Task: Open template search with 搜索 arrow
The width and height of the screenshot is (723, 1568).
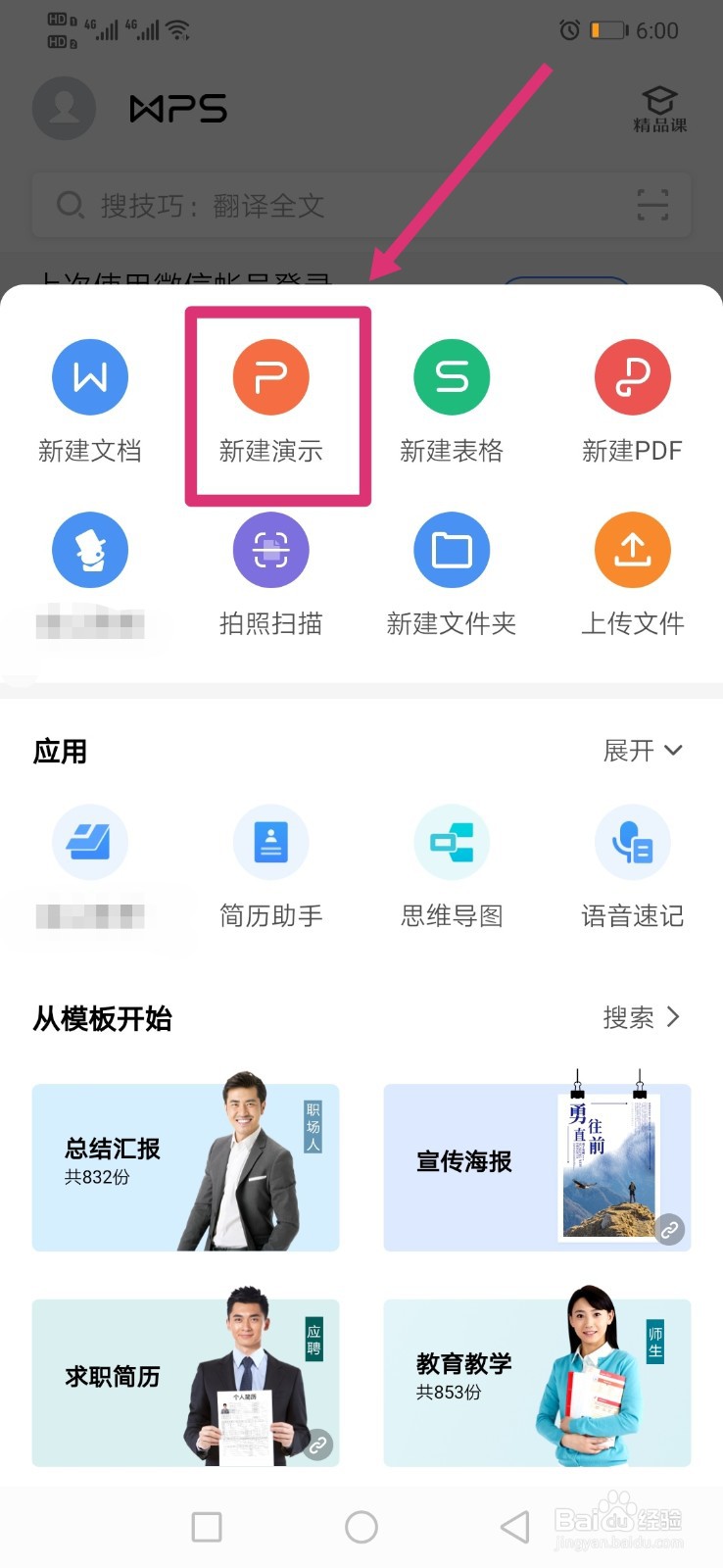Action: click(x=644, y=1018)
